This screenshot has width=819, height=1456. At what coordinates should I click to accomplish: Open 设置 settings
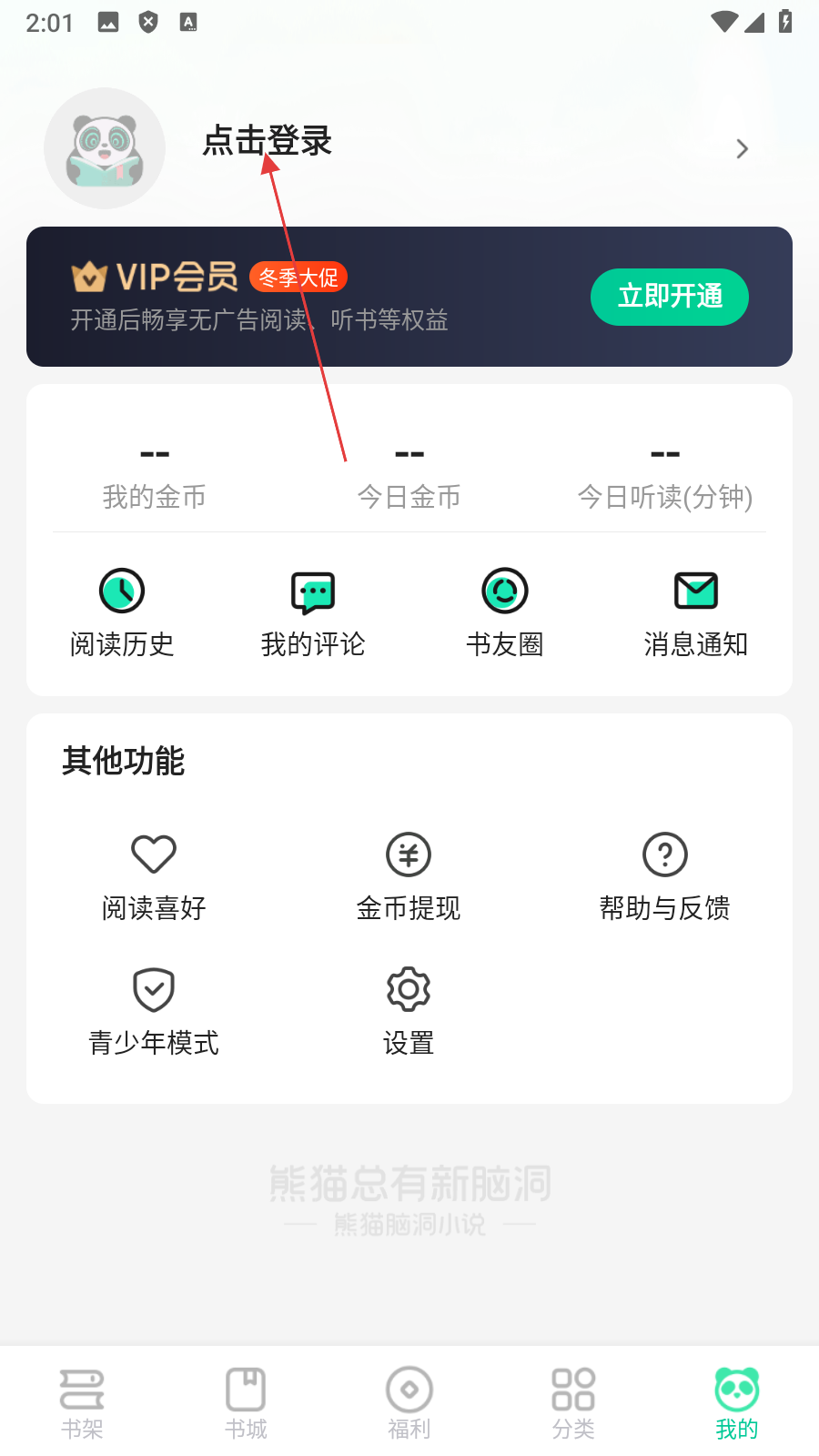click(x=409, y=1011)
